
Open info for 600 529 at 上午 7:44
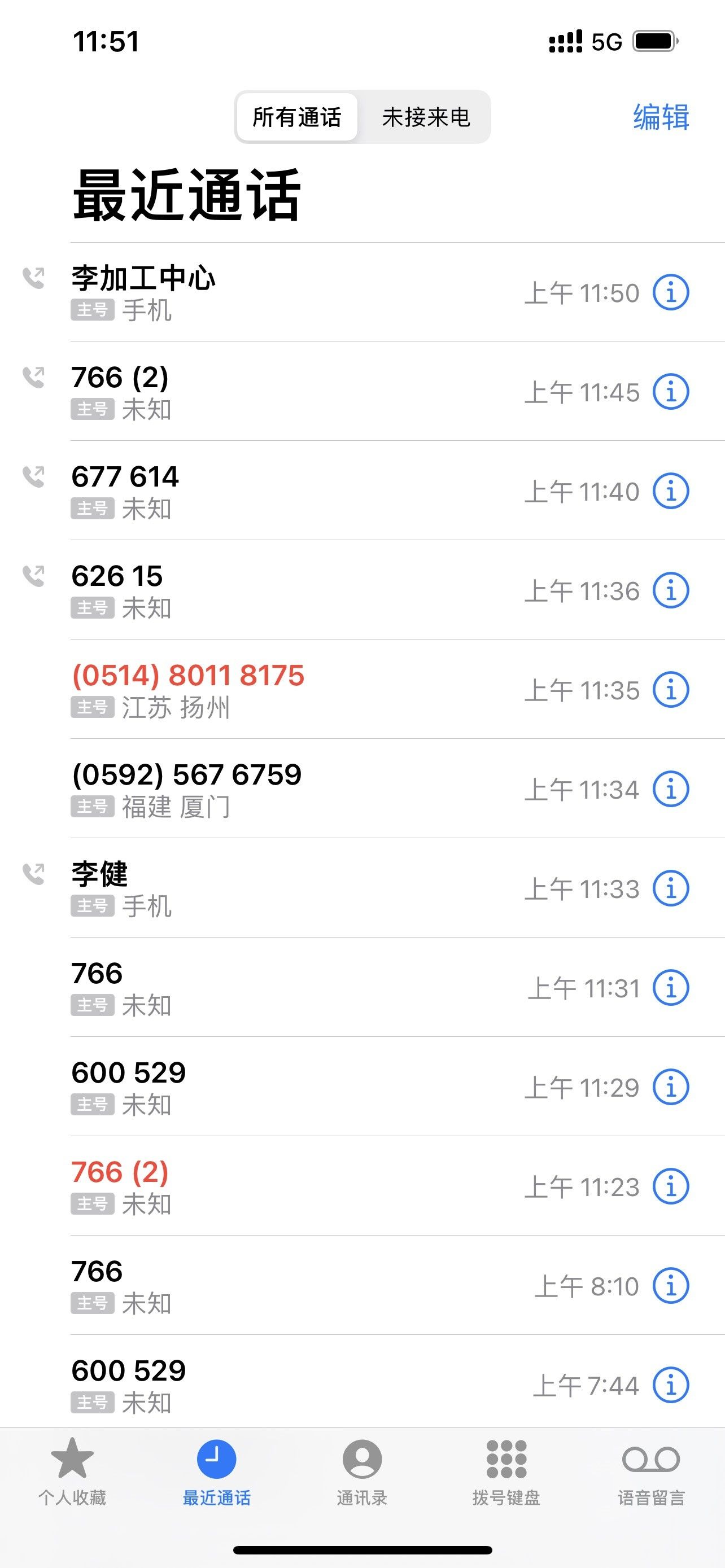click(x=671, y=1385)
